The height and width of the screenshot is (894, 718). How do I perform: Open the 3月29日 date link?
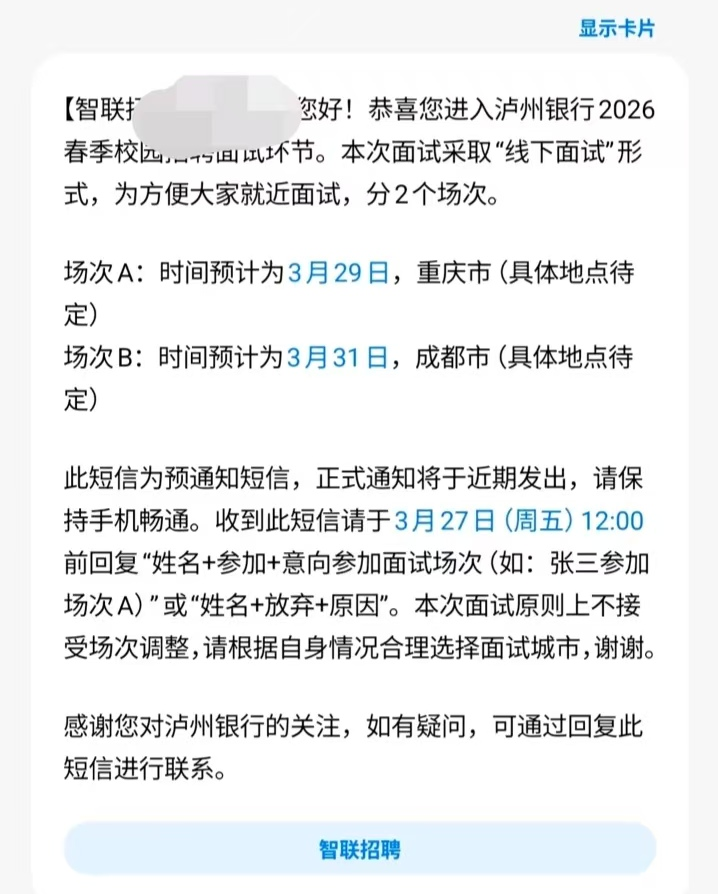[337, 273]
